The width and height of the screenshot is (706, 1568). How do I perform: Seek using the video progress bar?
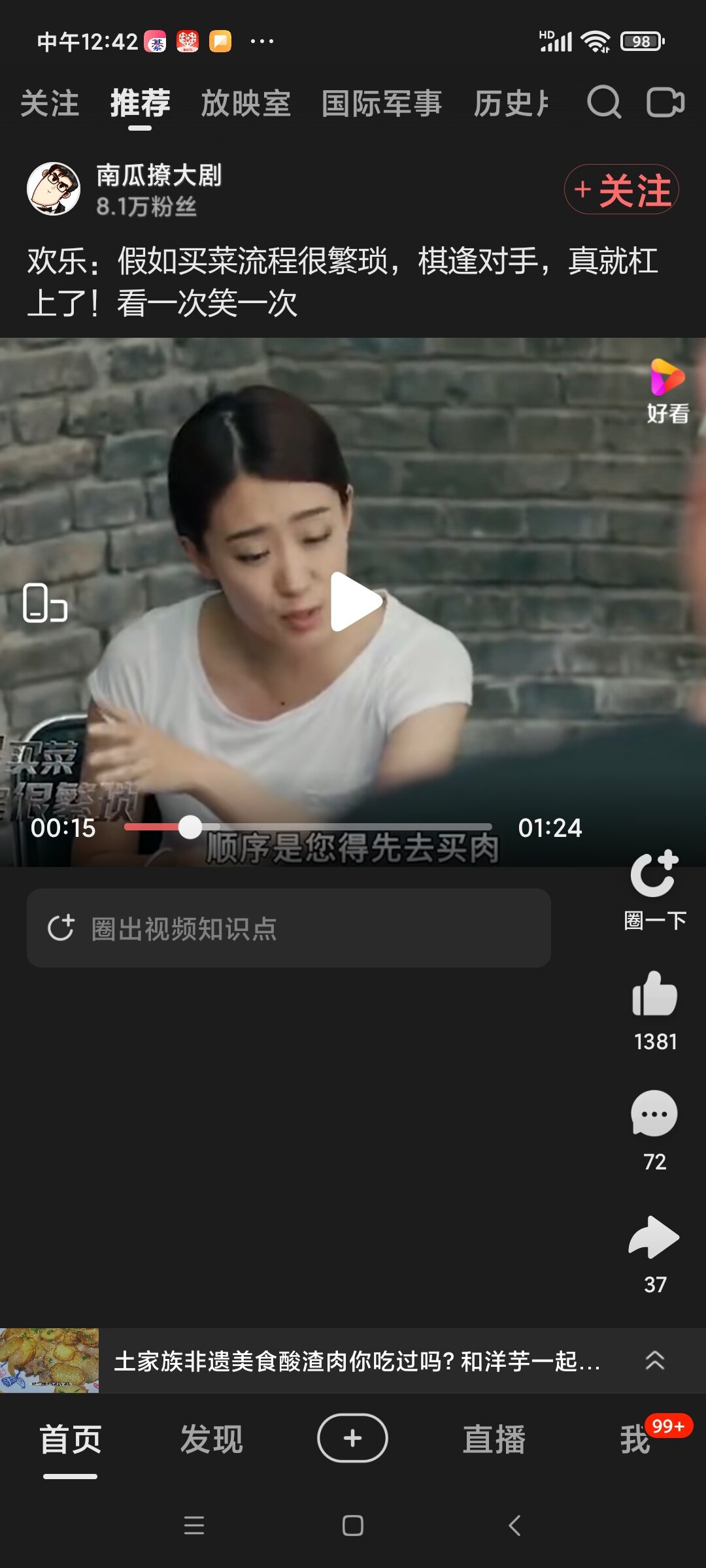pyautogui.click(x=307, y=827)
